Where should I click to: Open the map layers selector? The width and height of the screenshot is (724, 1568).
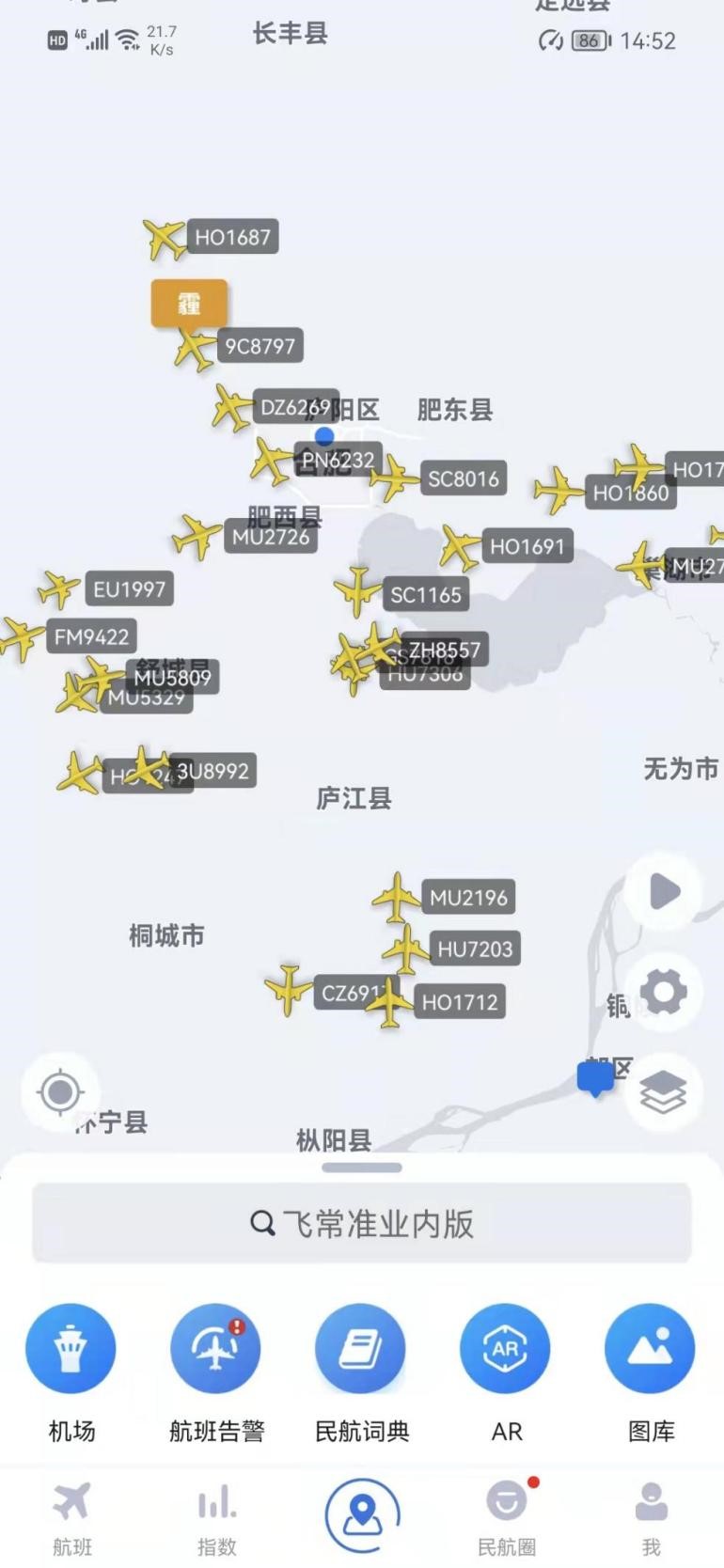tap(664, 1092)
